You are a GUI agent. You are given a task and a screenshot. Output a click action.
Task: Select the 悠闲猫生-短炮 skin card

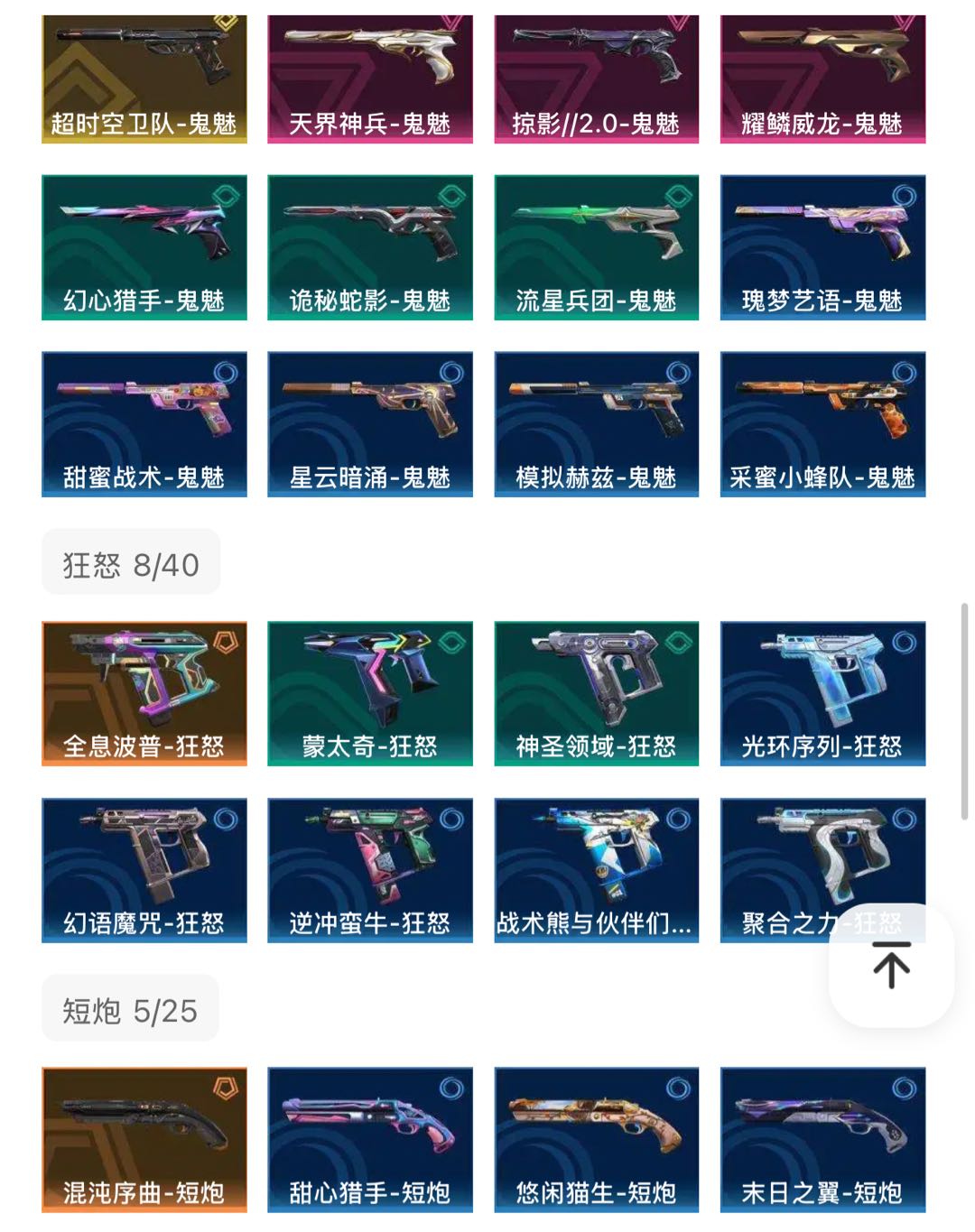(597, 1139)
